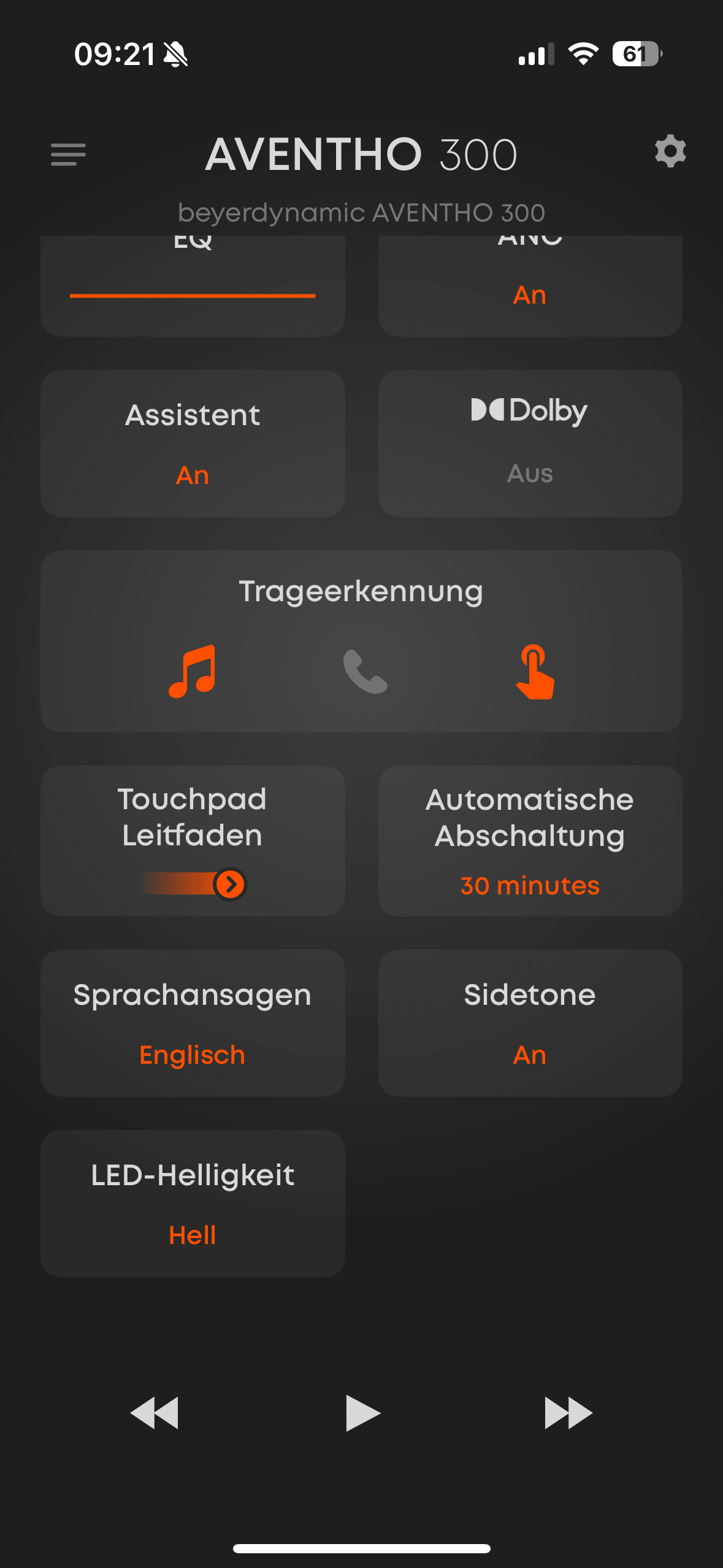Toggle the Assistent setting
This screenshot has width=723, height=1568.
(x=193, y=443)
